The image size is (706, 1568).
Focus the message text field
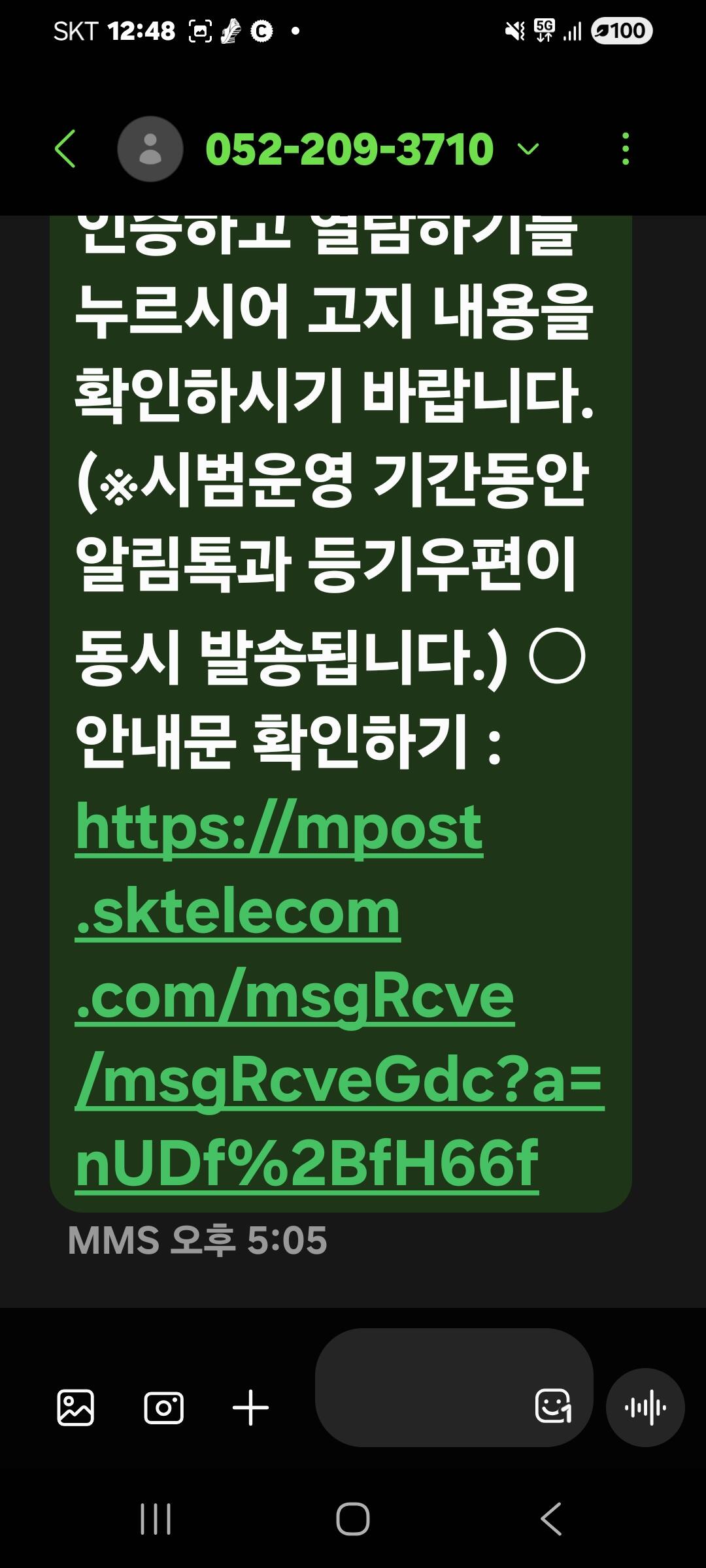tap(422, 1388)
